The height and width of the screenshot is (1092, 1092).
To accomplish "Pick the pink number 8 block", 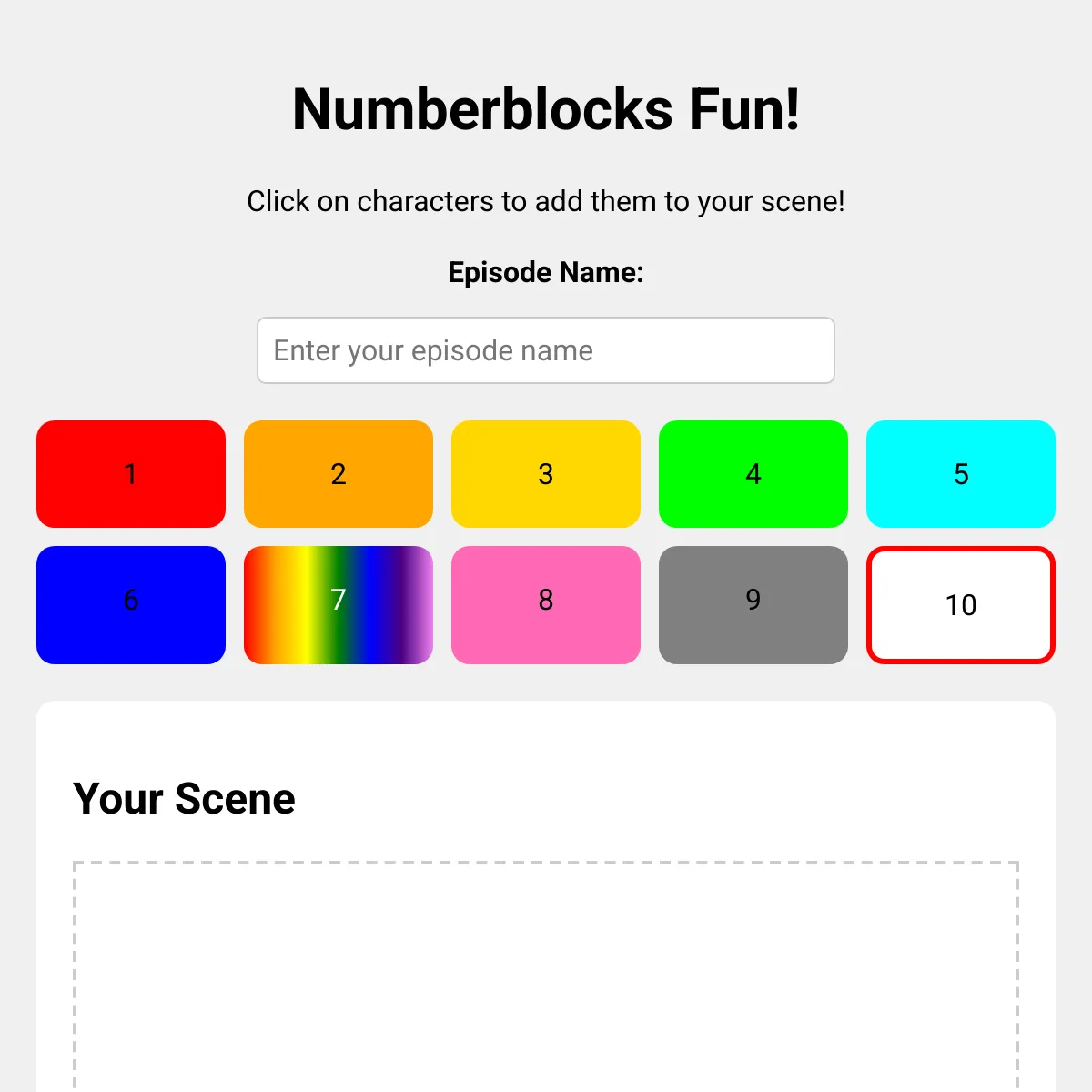I will 546,605.
